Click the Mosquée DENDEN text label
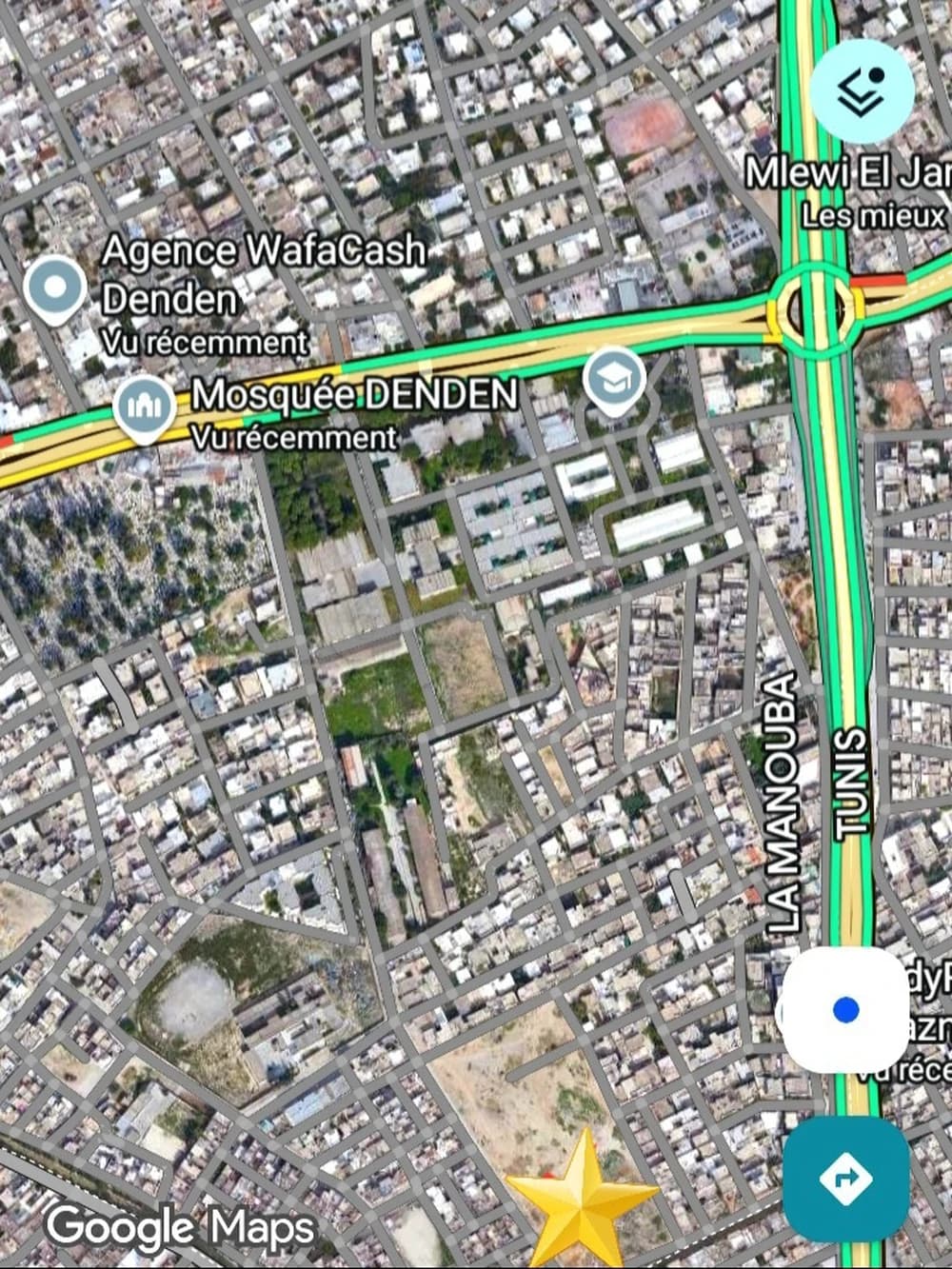Screen dimensions: 952x1269 point(354,393)
